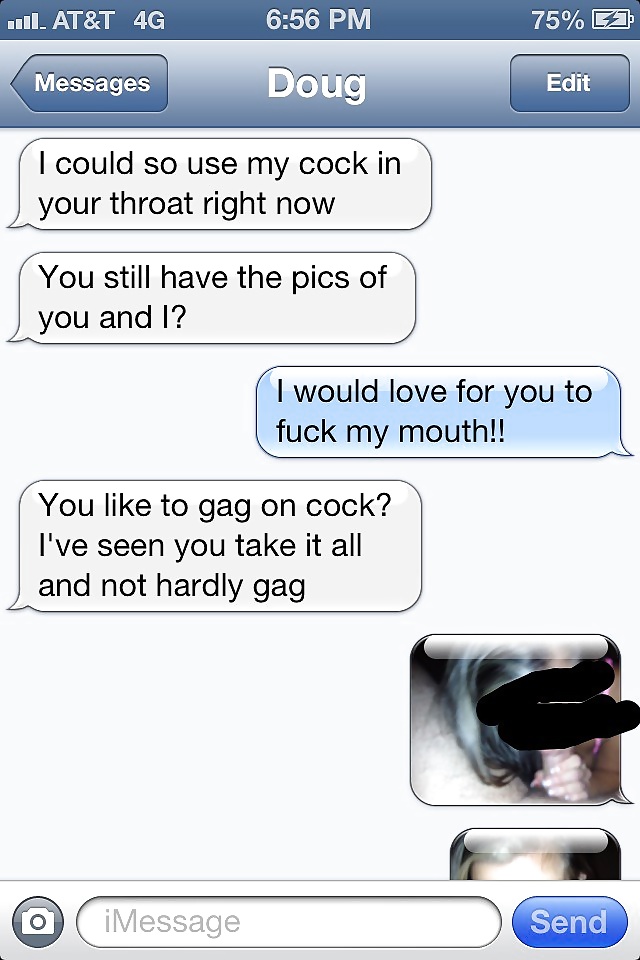Focus the iMessage text field
The height and width of the screenshot is (960, 640).
pyautogui.click(x=288, y=921)
